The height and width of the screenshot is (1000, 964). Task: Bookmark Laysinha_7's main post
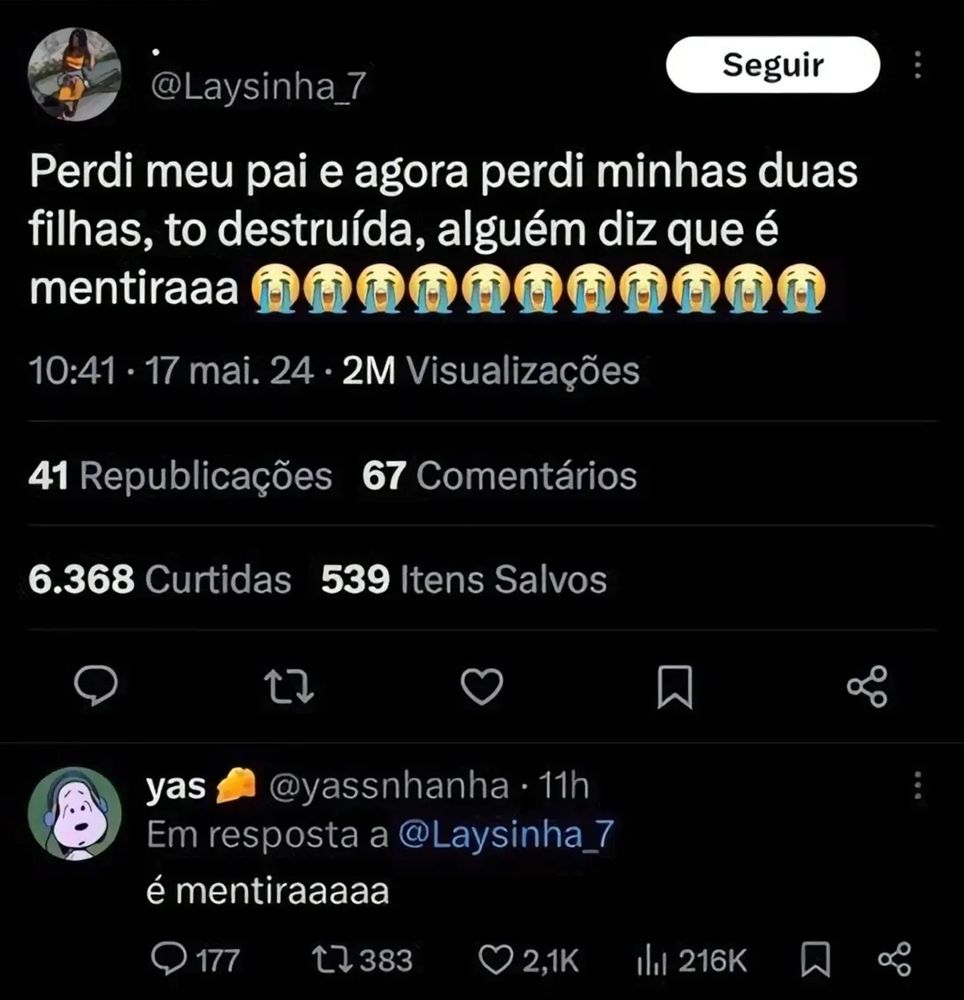tap(675, 687)
